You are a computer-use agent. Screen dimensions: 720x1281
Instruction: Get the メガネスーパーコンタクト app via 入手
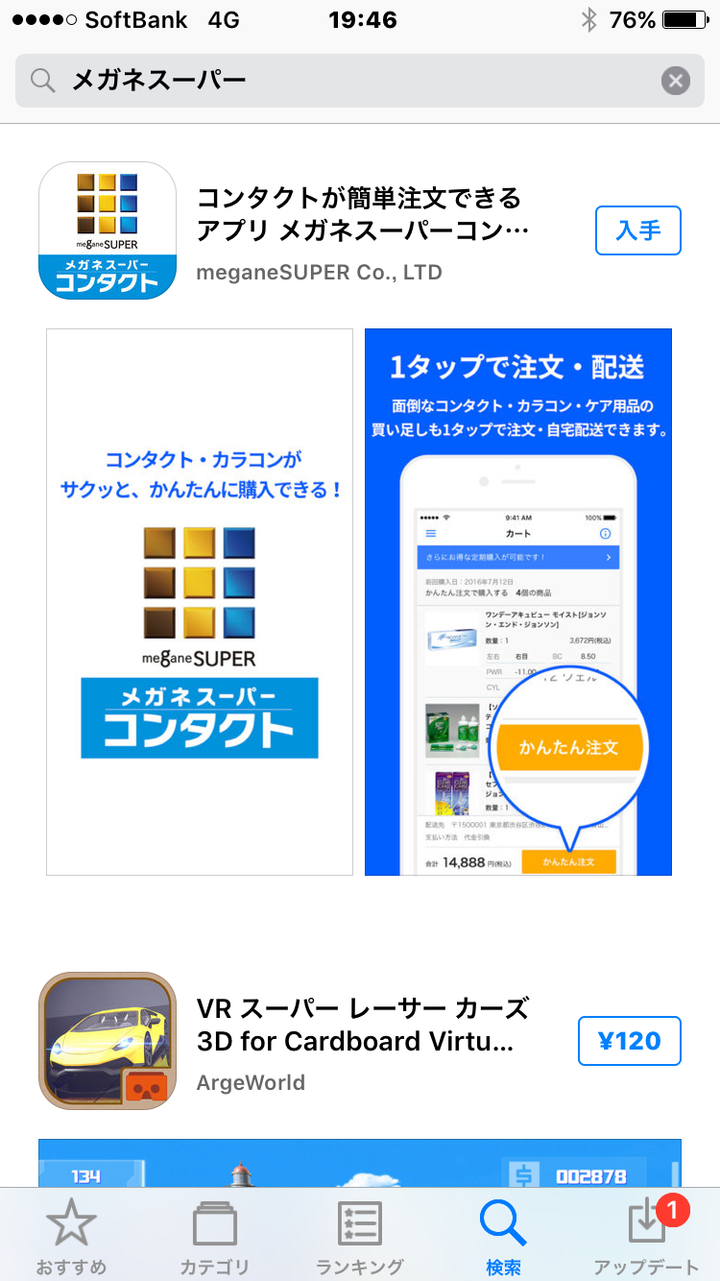637,231
